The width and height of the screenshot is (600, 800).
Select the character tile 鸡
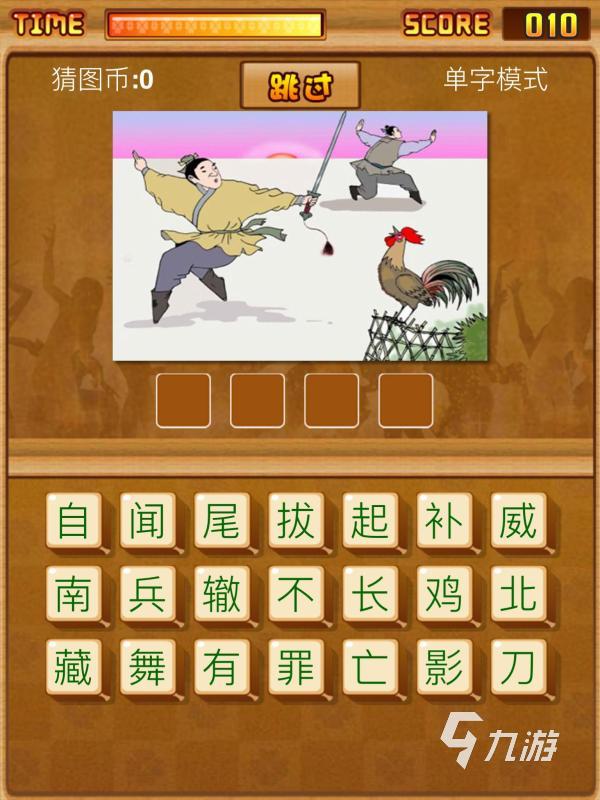click(444, 594)
